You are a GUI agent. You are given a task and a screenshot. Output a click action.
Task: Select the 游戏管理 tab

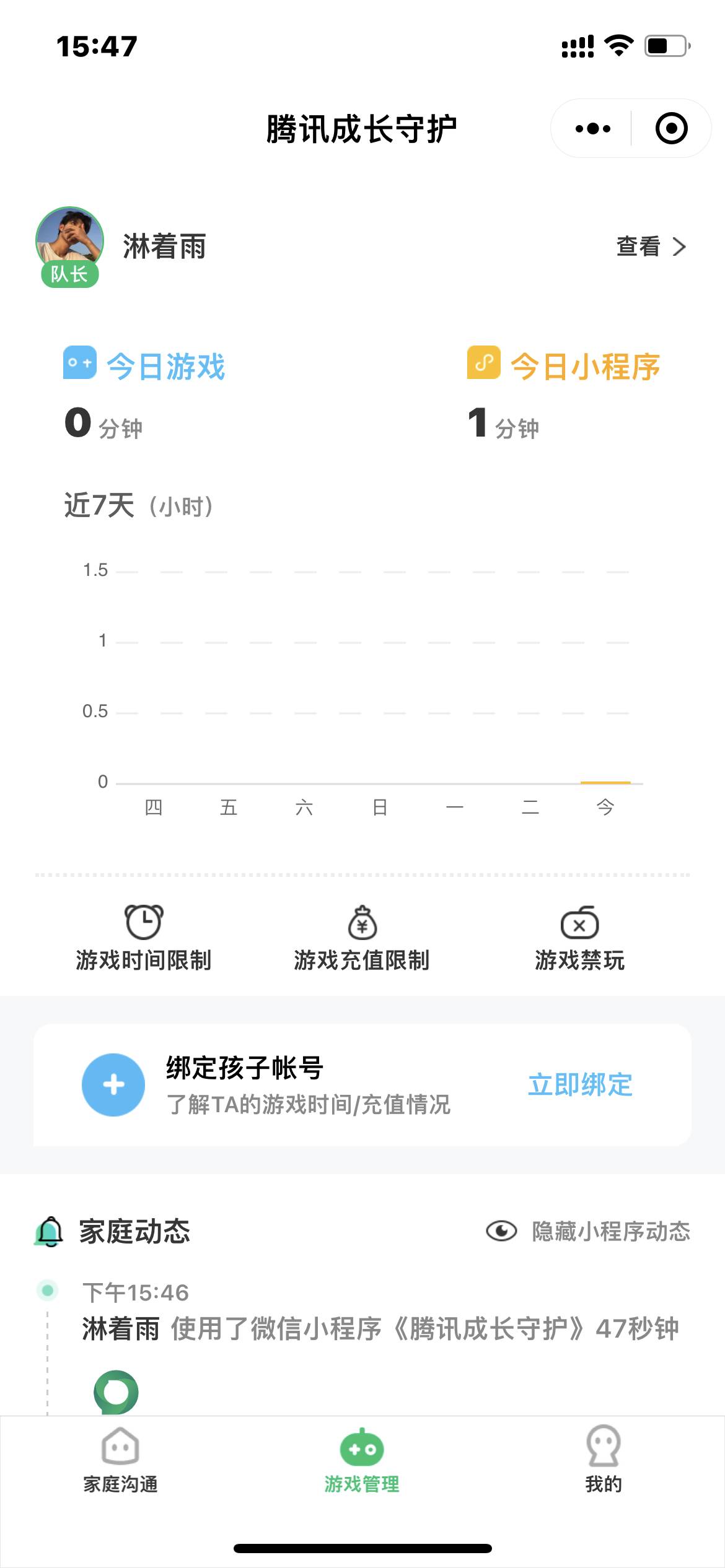coord(362,1460)
